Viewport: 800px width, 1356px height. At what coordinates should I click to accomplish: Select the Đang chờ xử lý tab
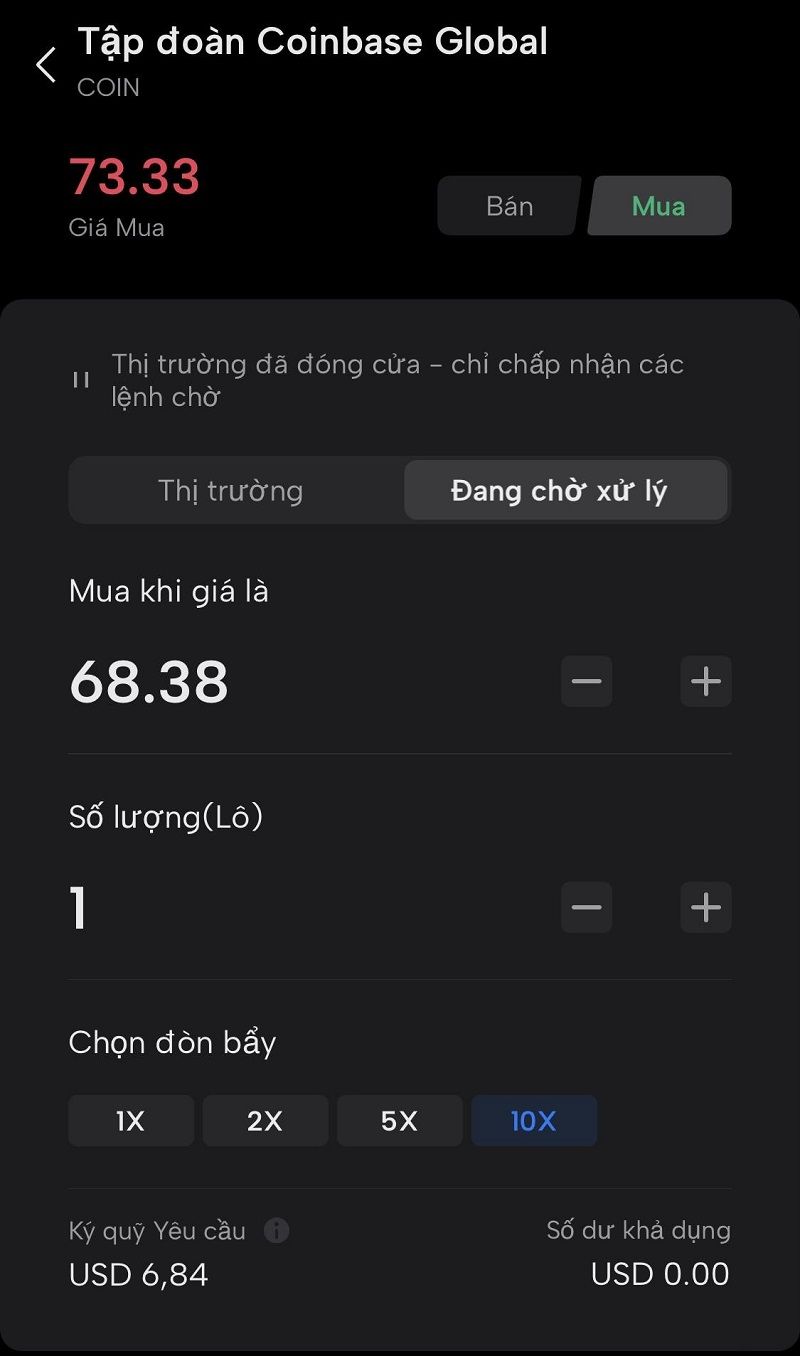point(565,491)
